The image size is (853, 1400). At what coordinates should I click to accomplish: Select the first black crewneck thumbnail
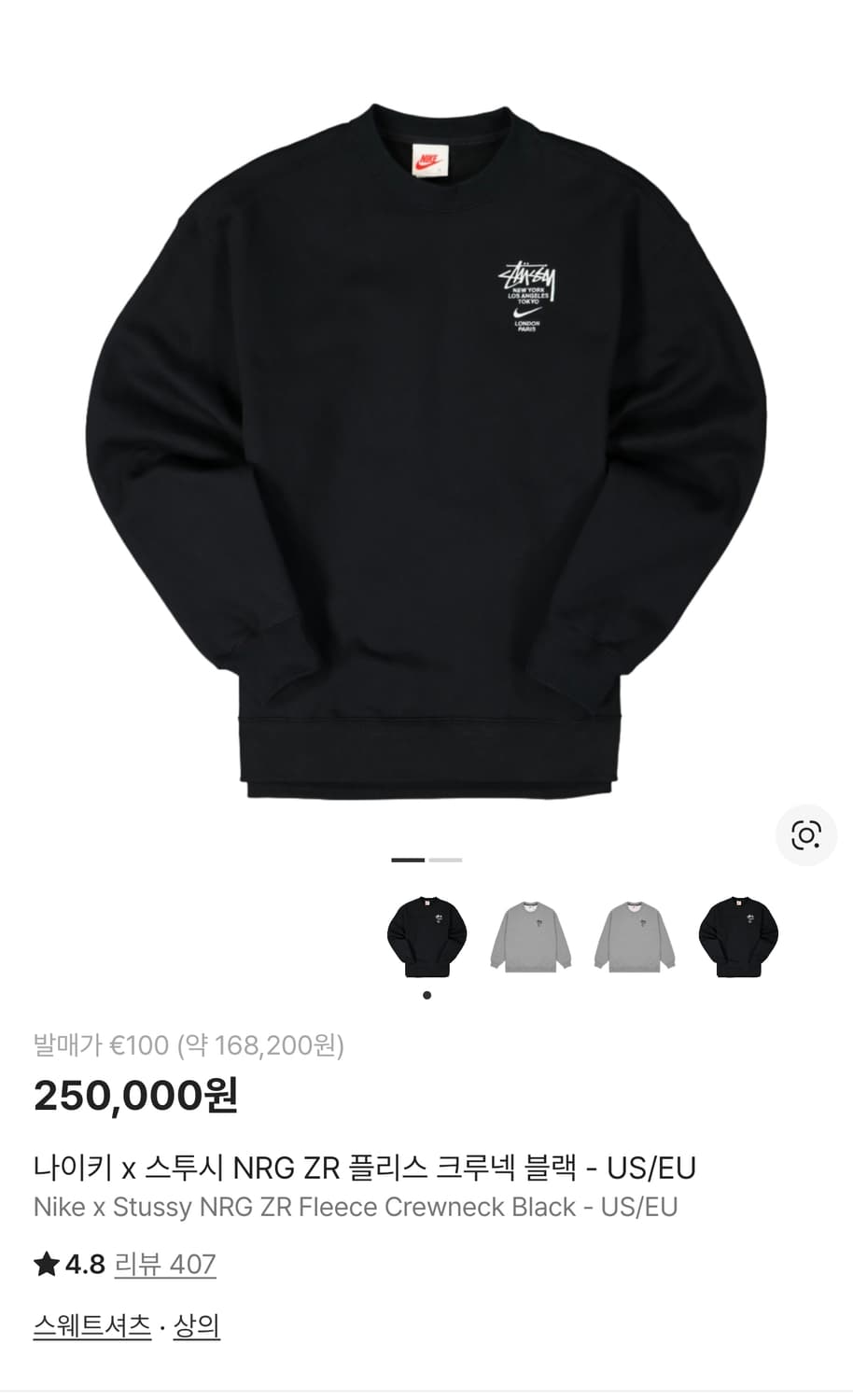point(426,936)
